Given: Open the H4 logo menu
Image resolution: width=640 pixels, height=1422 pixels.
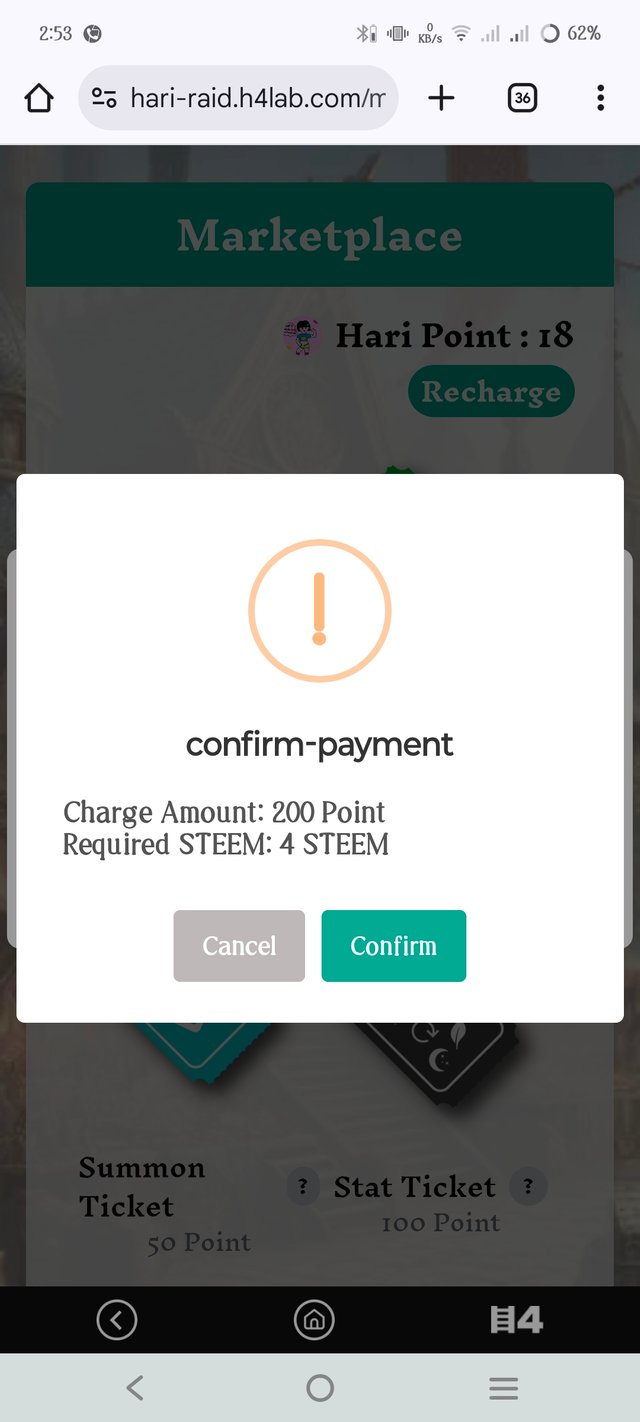Looking at the screenshot, I should [x=516, y=1320].
